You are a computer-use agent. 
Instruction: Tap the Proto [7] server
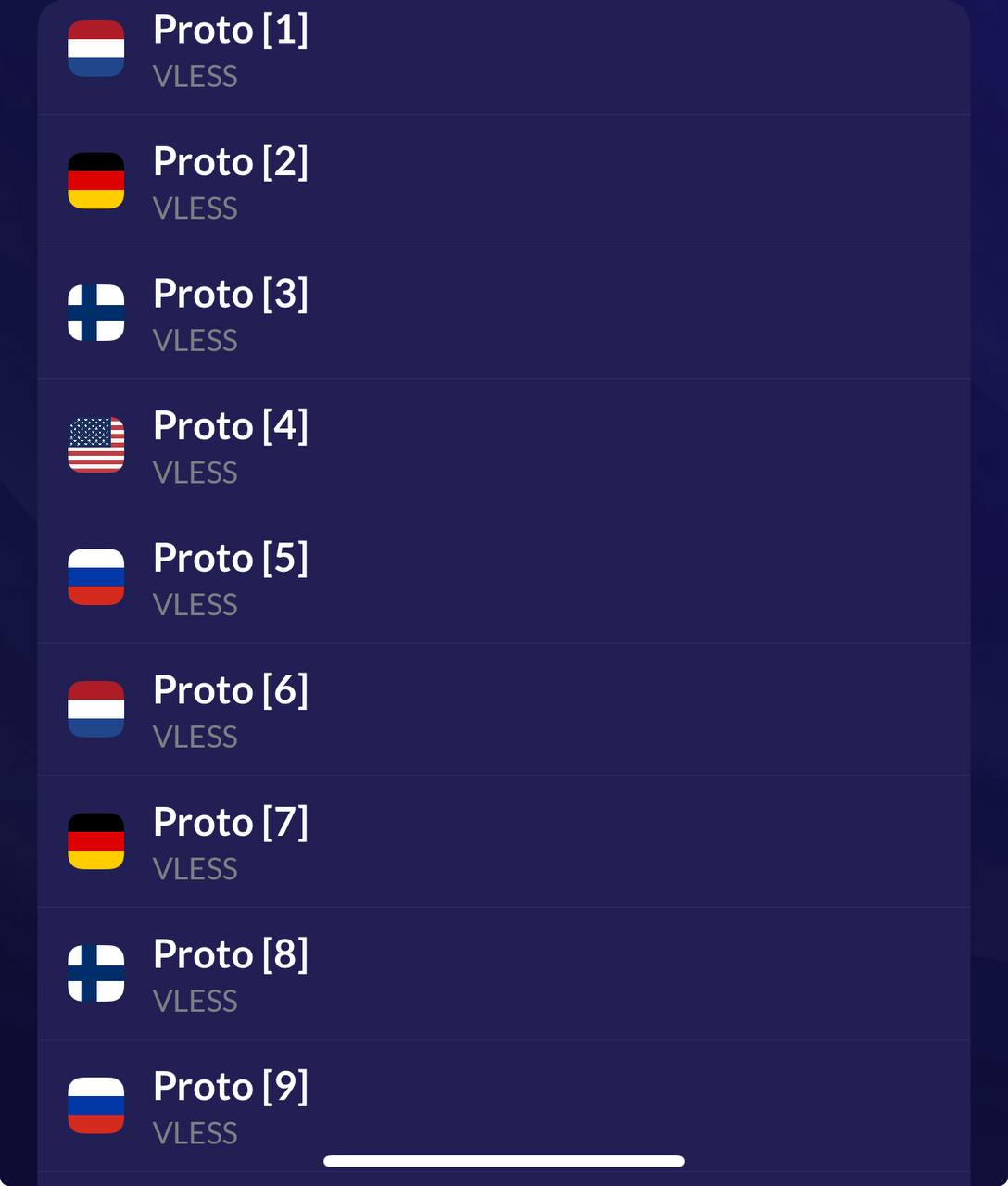tap(504, 841)
